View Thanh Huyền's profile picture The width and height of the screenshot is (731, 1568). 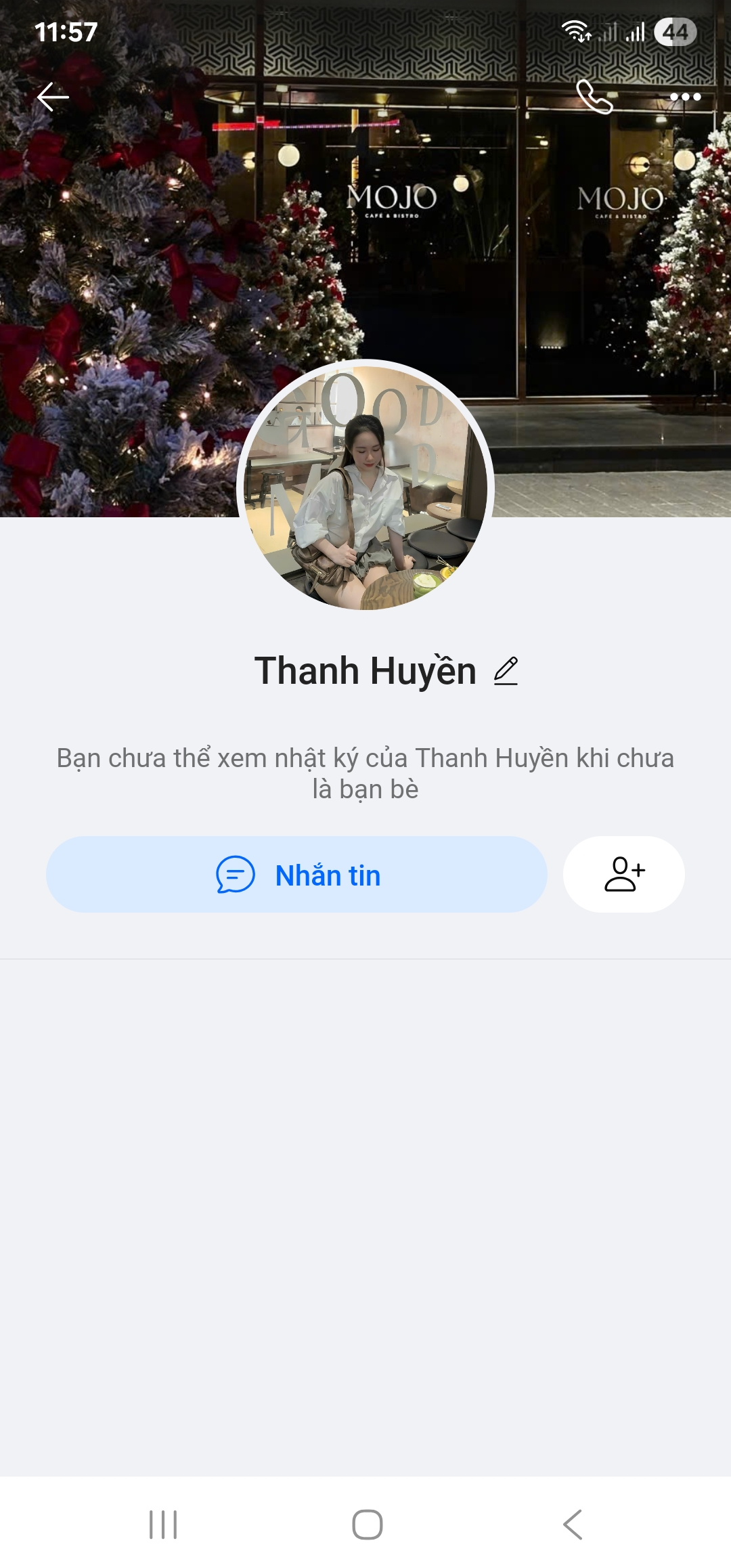pos(365,487)
